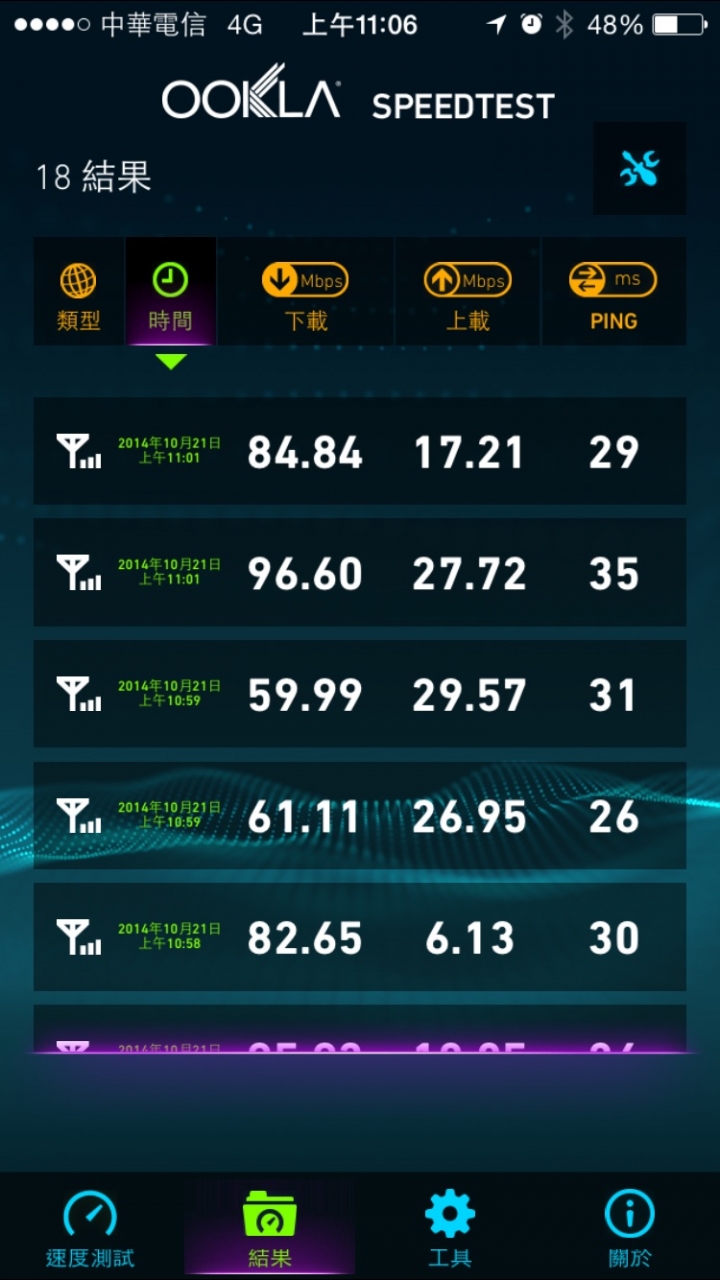Image resolution: width=720 pixels, height=1280 pixels.
Task: Sort results by 類型 column
Action: click(x=78, y=293)
